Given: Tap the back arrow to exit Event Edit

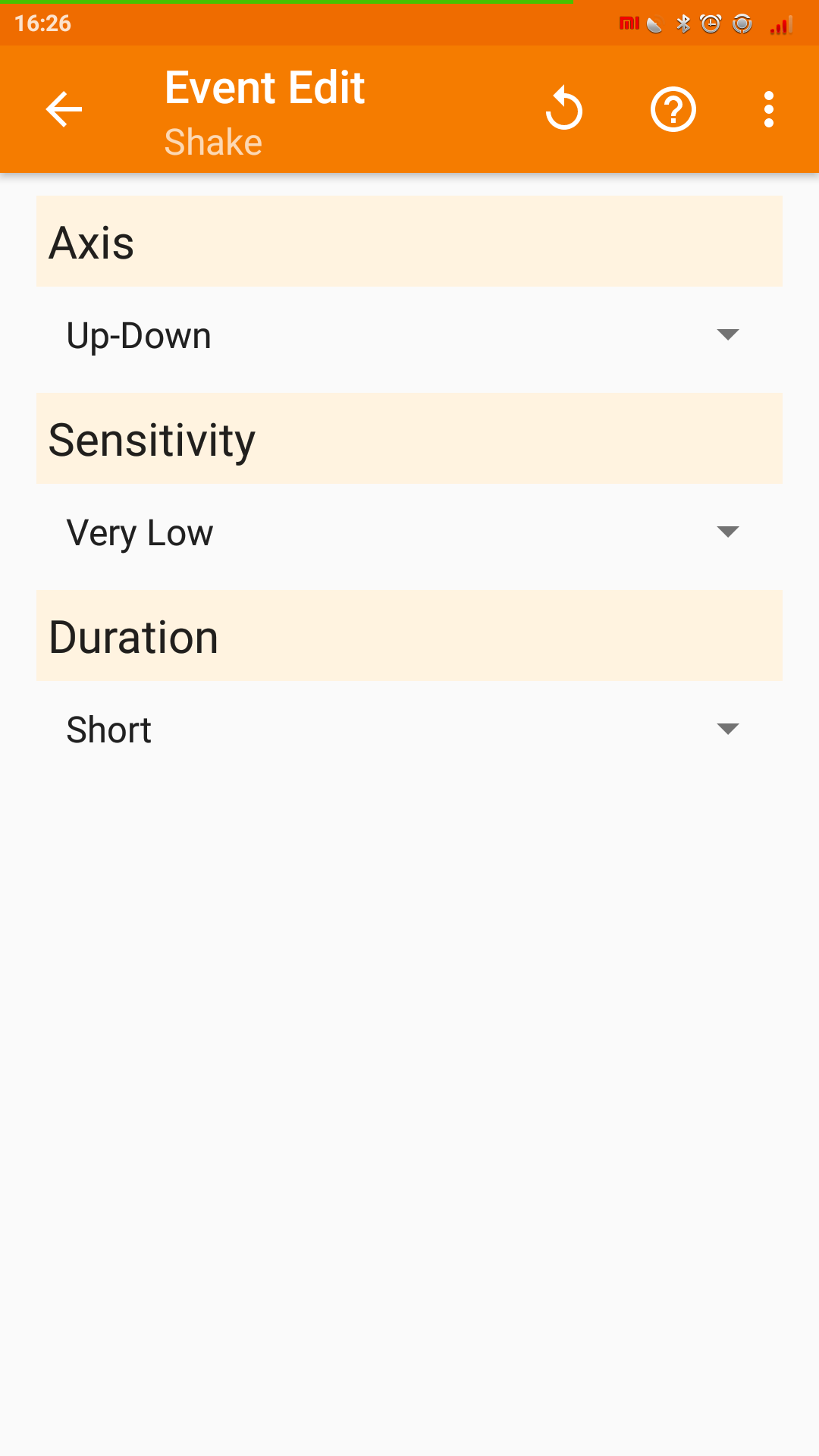Looking at the screenshot, I should click(x=64, y=108).
